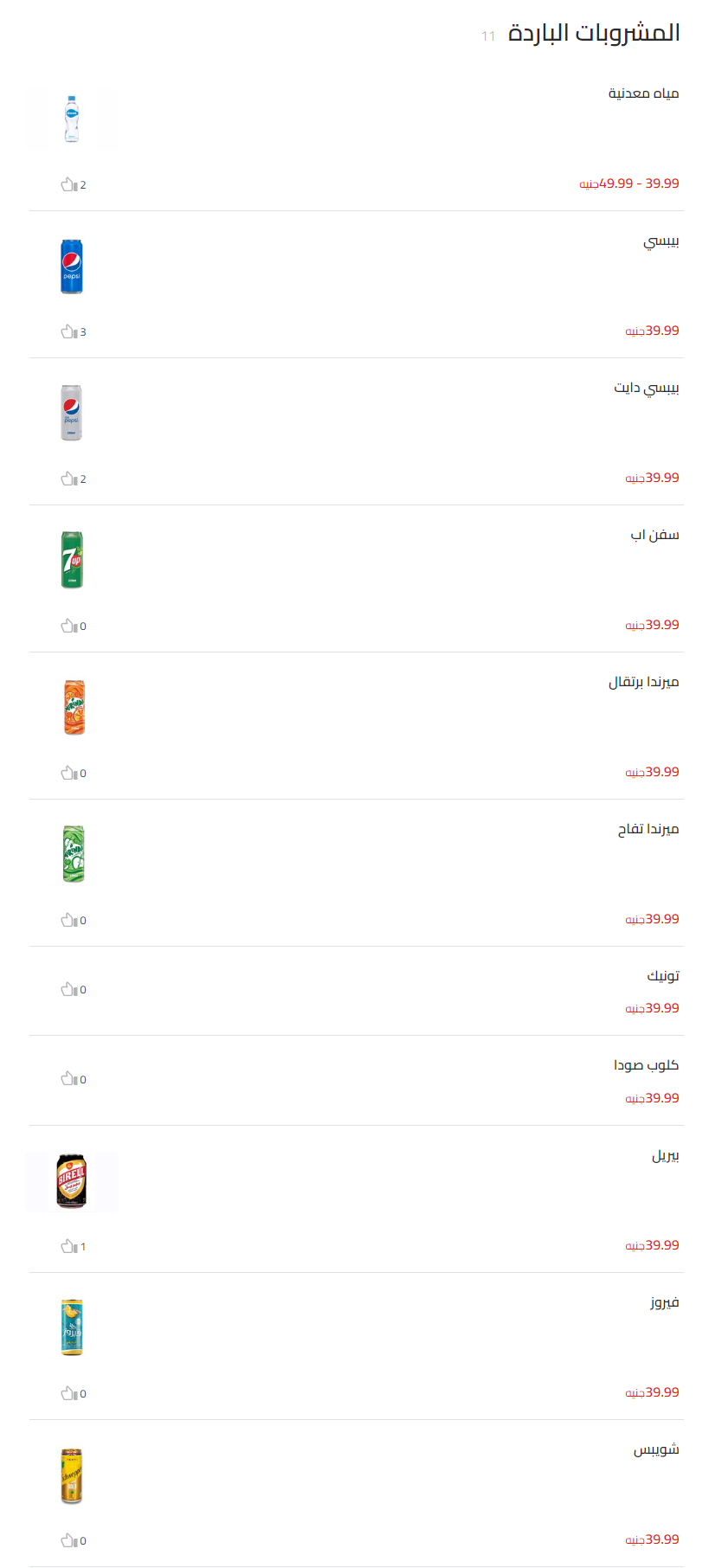Open the بيريل item

click(665, 1155)
